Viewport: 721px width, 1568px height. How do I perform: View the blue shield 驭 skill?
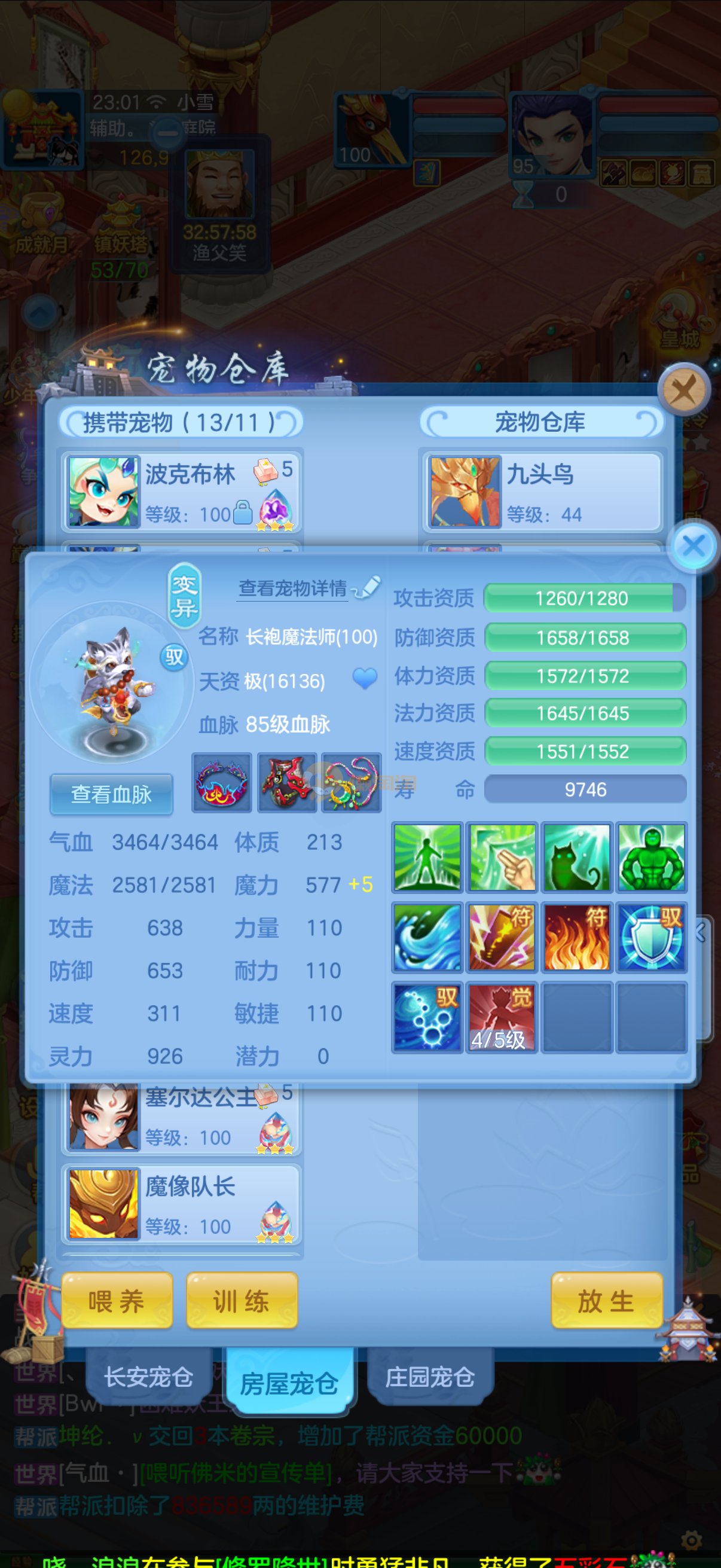(651, 936)
